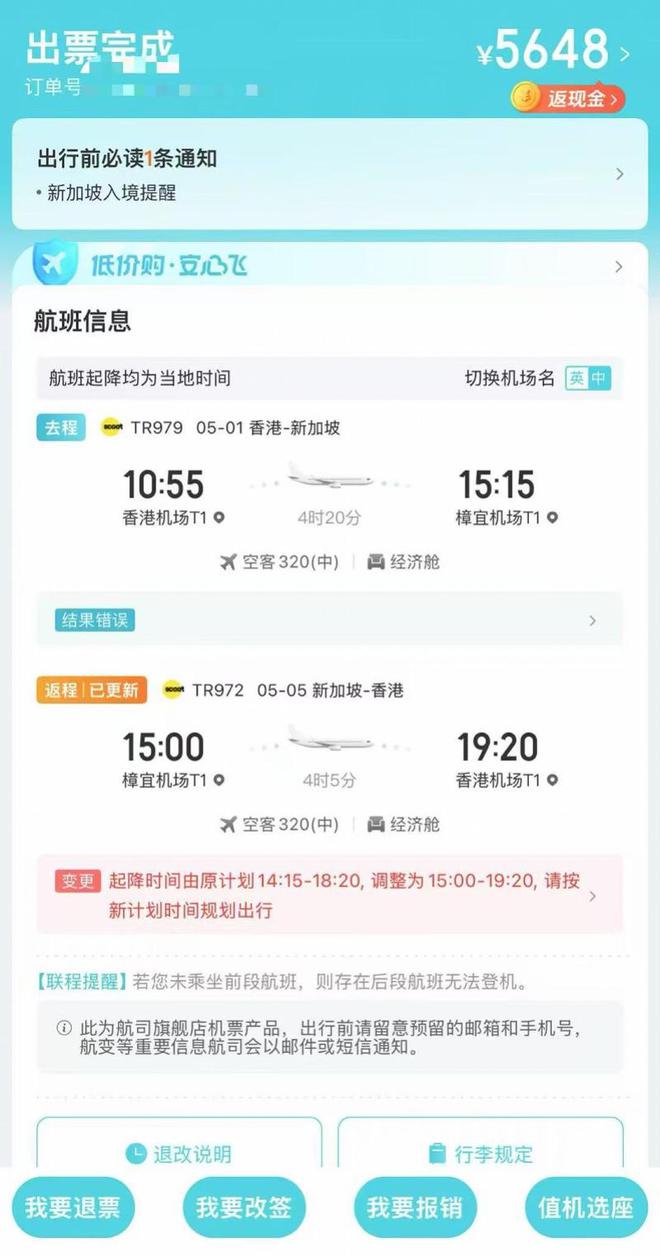This screenshot has width=660, height=1256.
Task: Open the 变更 flight time change notice
Action: coord(330,895)
